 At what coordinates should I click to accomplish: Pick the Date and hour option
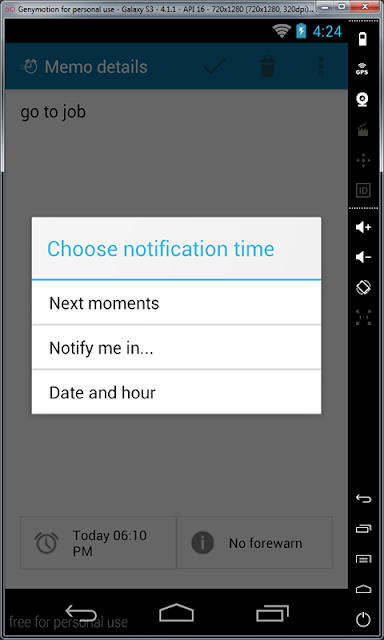tap(176, 392)
